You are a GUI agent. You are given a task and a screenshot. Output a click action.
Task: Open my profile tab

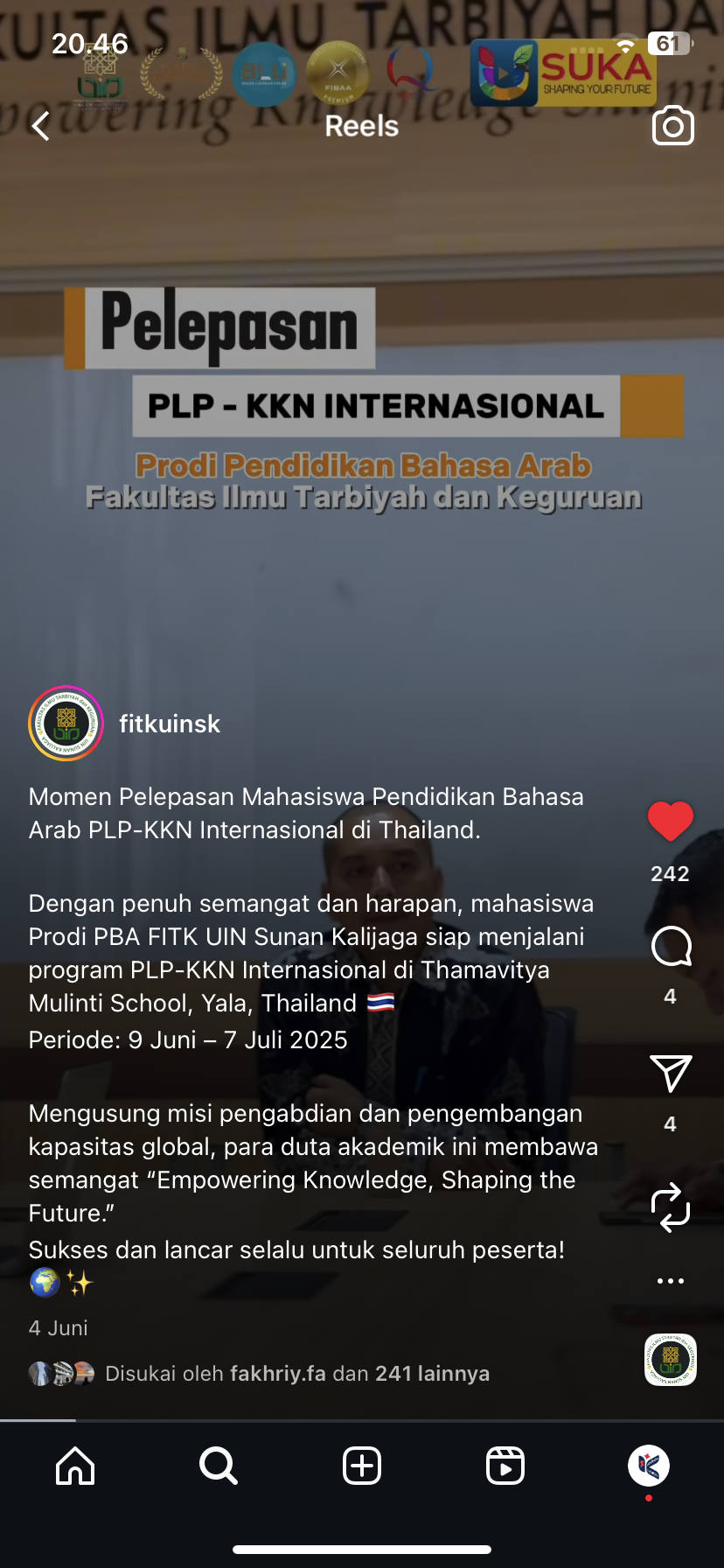click(649, 1466)
